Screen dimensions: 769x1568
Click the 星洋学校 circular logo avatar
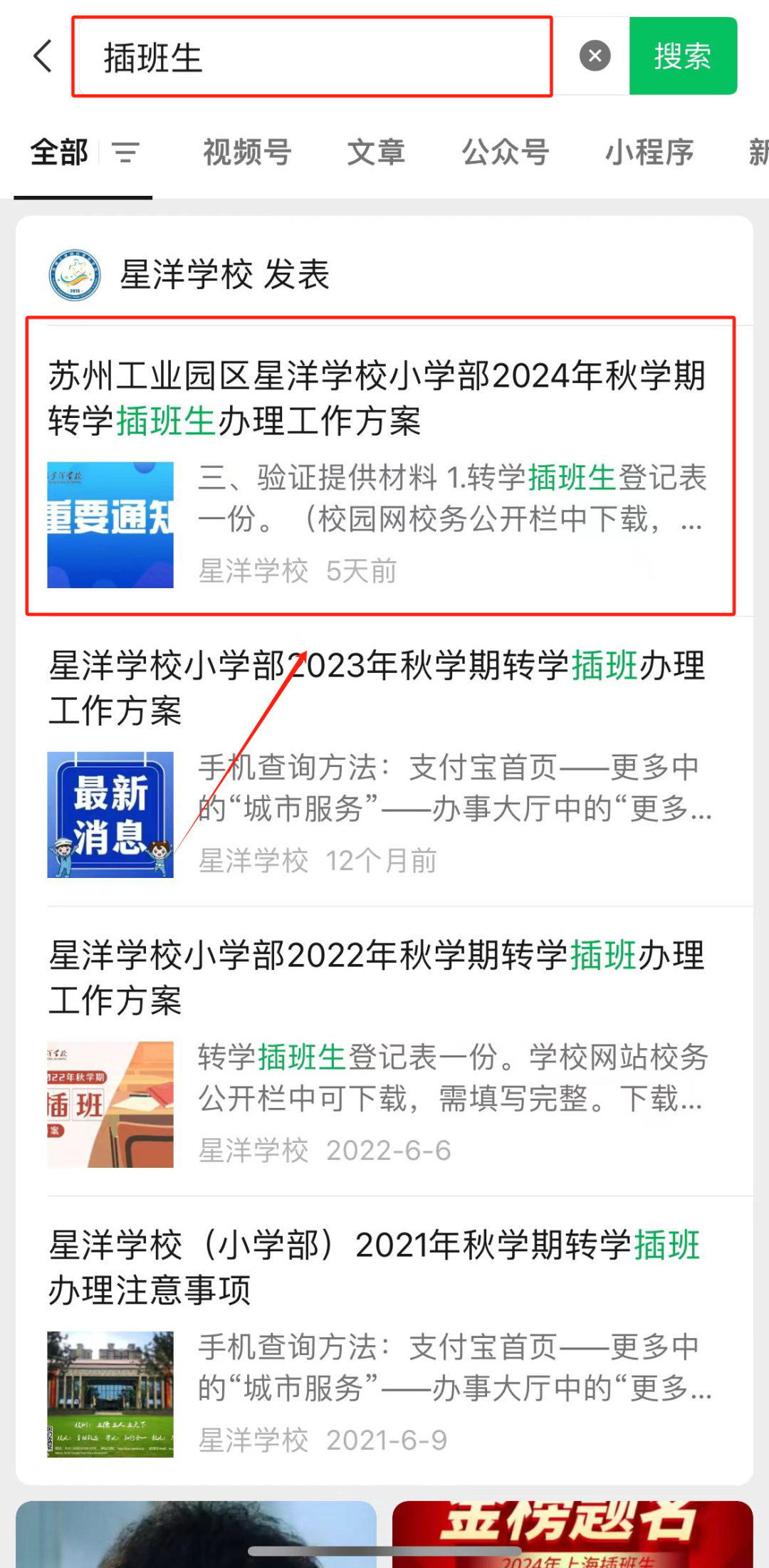point(73,274)
